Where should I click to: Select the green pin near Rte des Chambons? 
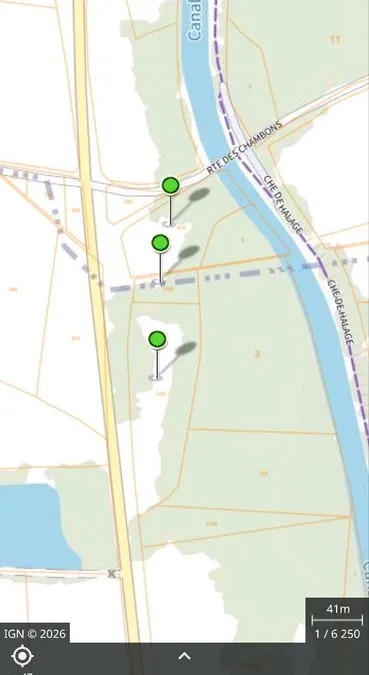point(171,186)
